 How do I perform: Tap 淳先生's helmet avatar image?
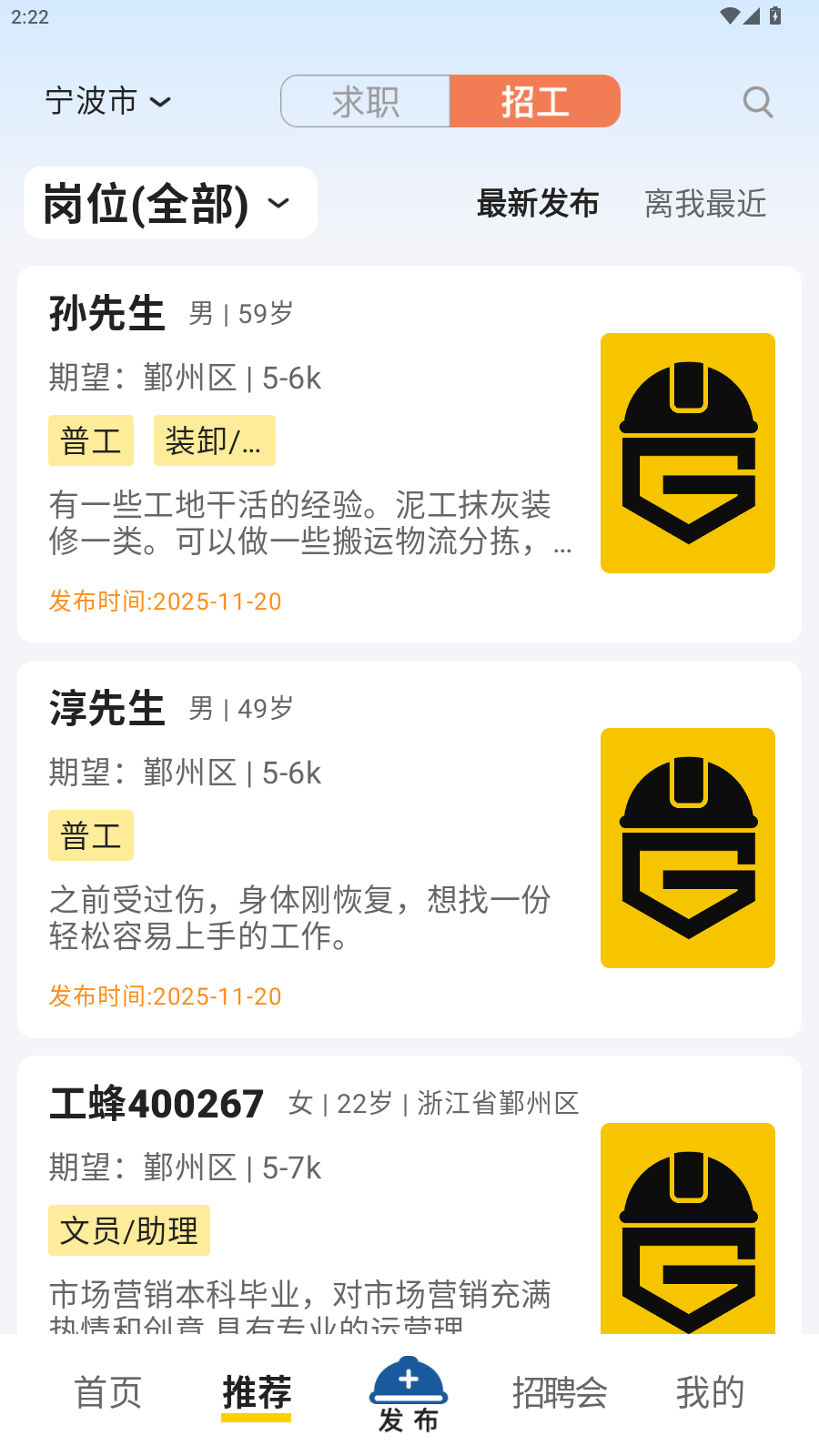click(x=687, y=847)
